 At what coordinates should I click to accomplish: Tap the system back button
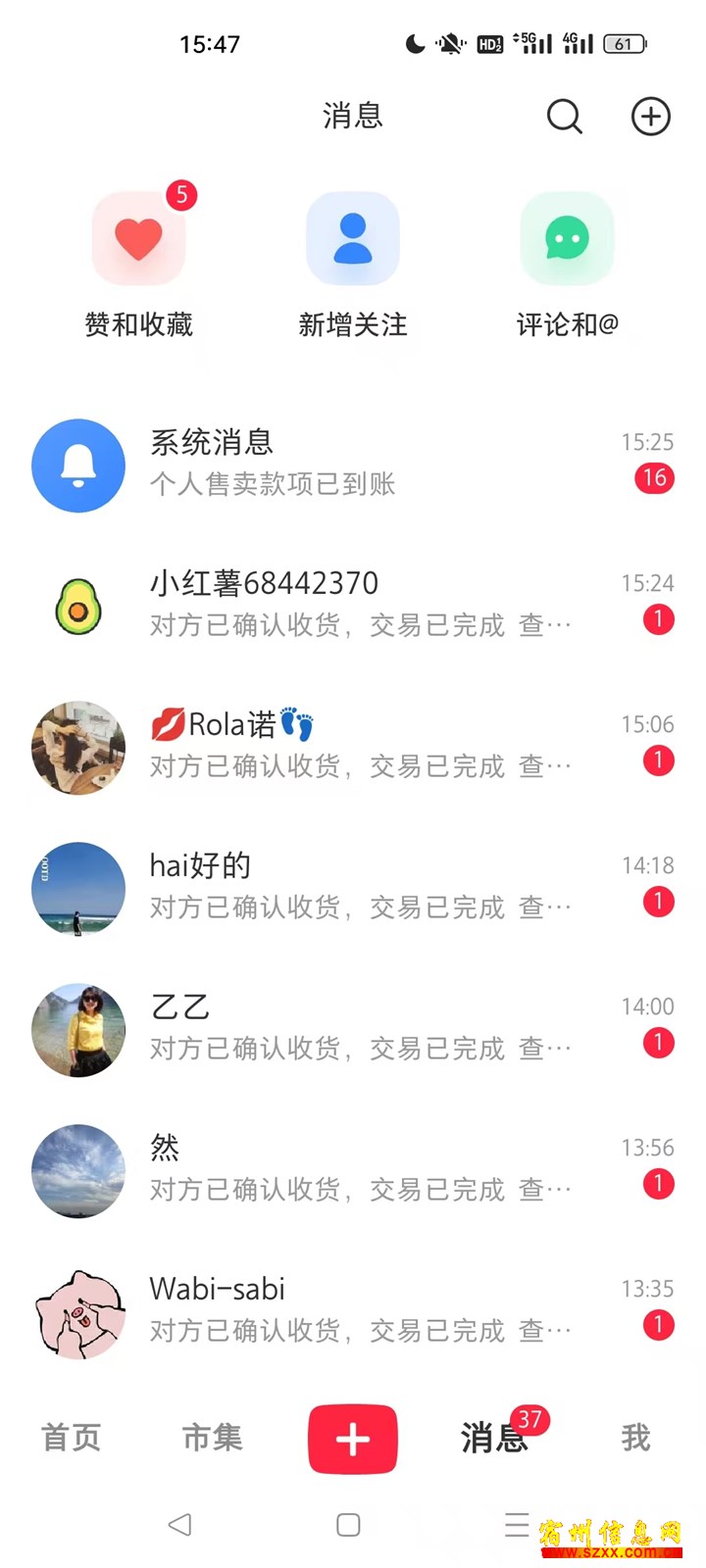[x=179, y=1525]
